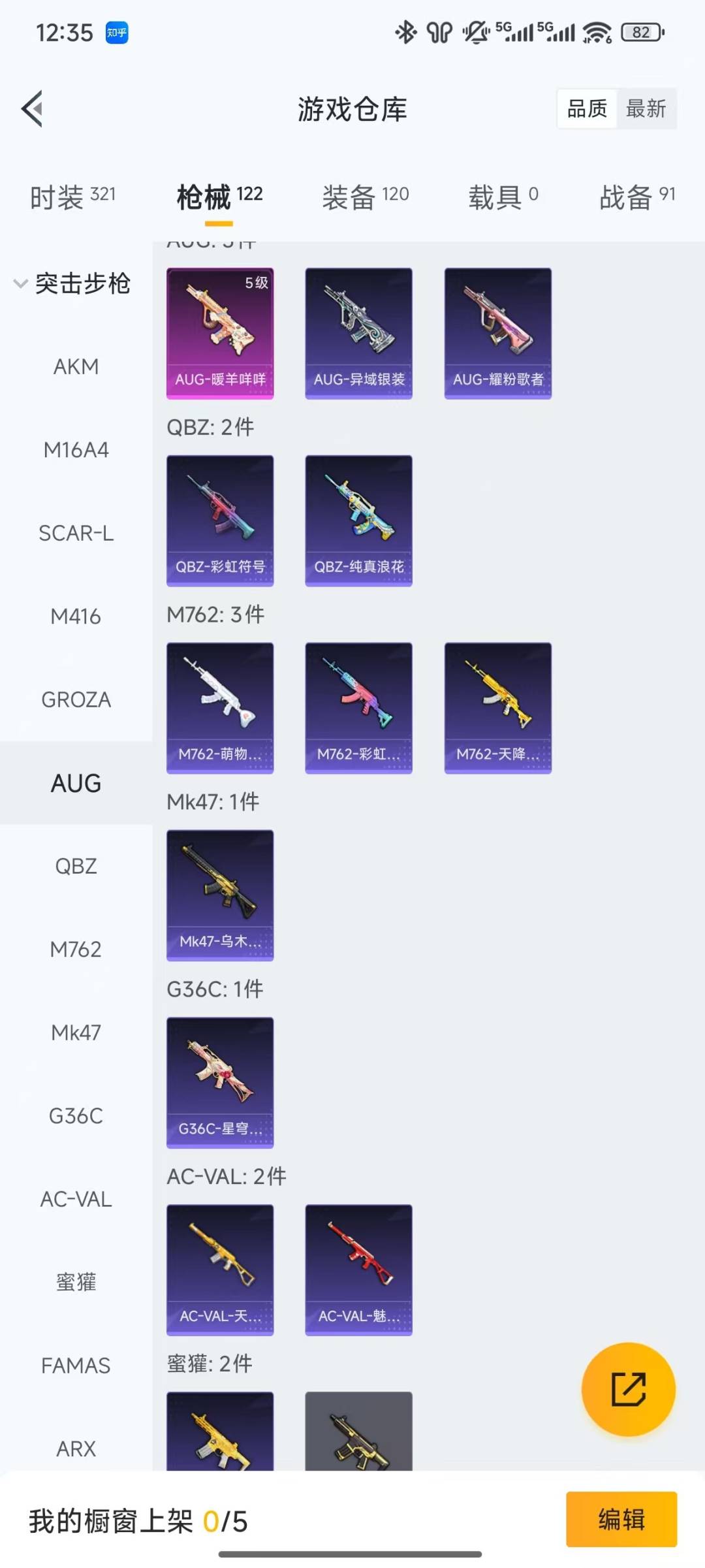This screenshot has width=705, height=1568.
Task: Open the AUG-暖羊咩咩 skin
Action: click(x=220, y=333)
